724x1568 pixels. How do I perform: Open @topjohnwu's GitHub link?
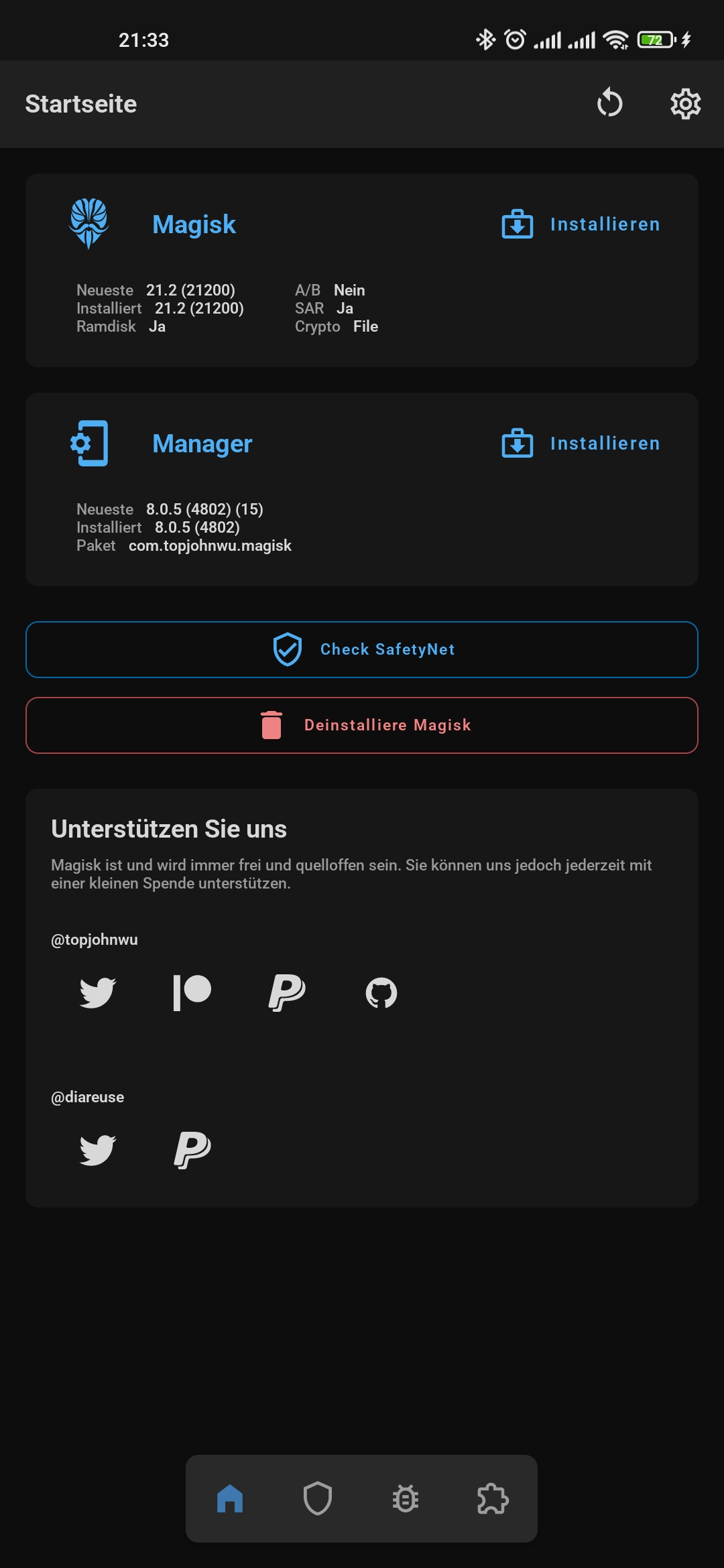click(381, 992)
